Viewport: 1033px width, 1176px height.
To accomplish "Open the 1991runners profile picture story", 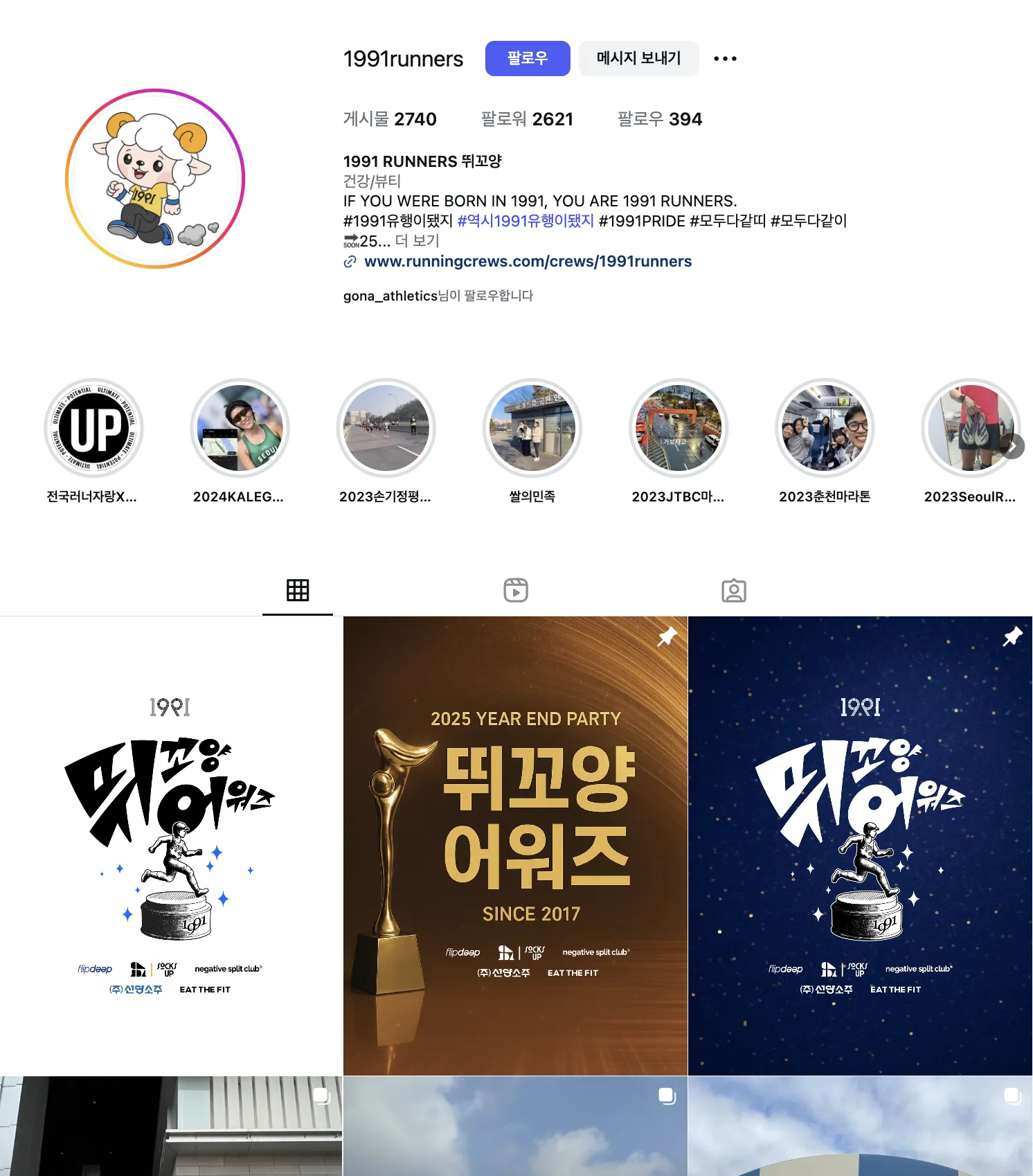I will pyautogui.click(x=155, y=179).
